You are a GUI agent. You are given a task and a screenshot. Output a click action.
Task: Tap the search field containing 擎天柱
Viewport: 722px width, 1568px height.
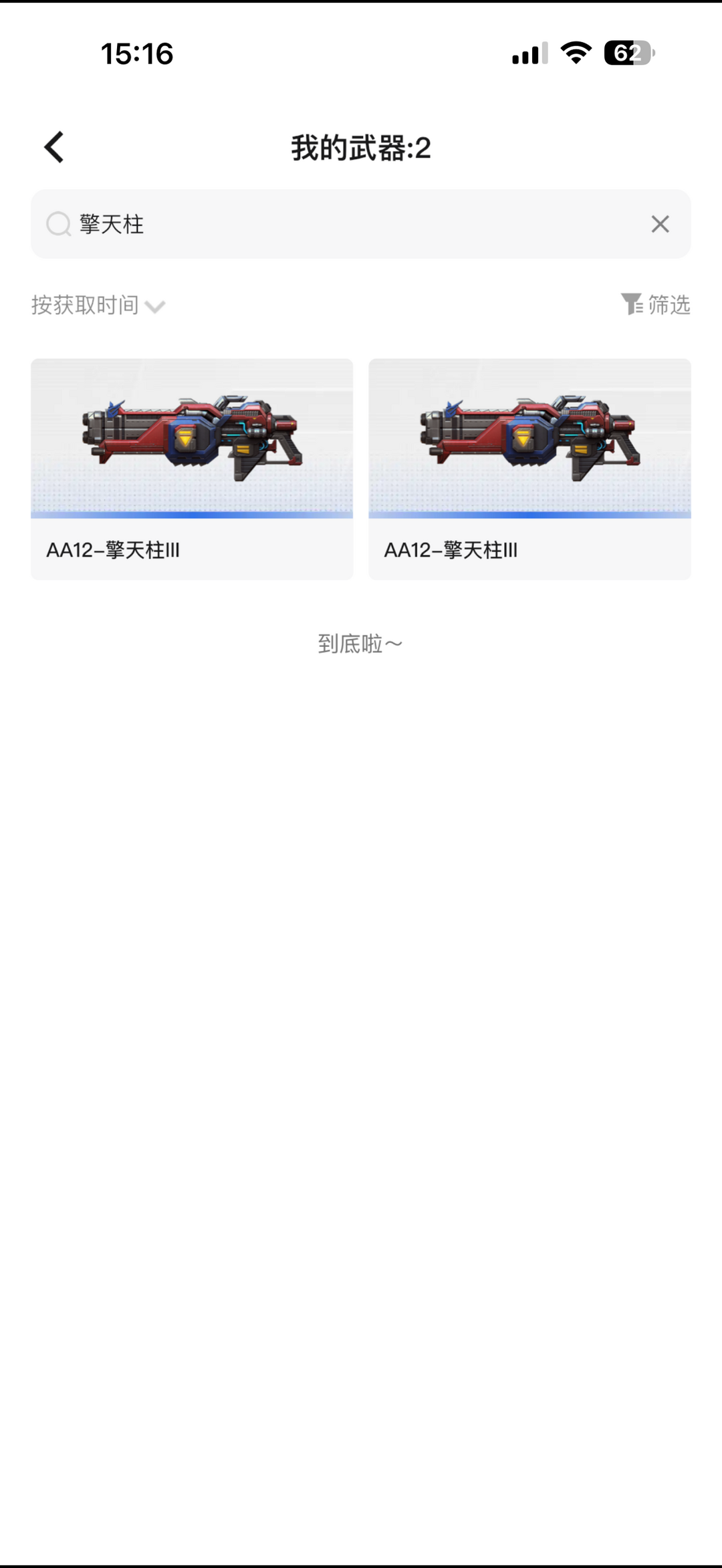pos(348,224)
